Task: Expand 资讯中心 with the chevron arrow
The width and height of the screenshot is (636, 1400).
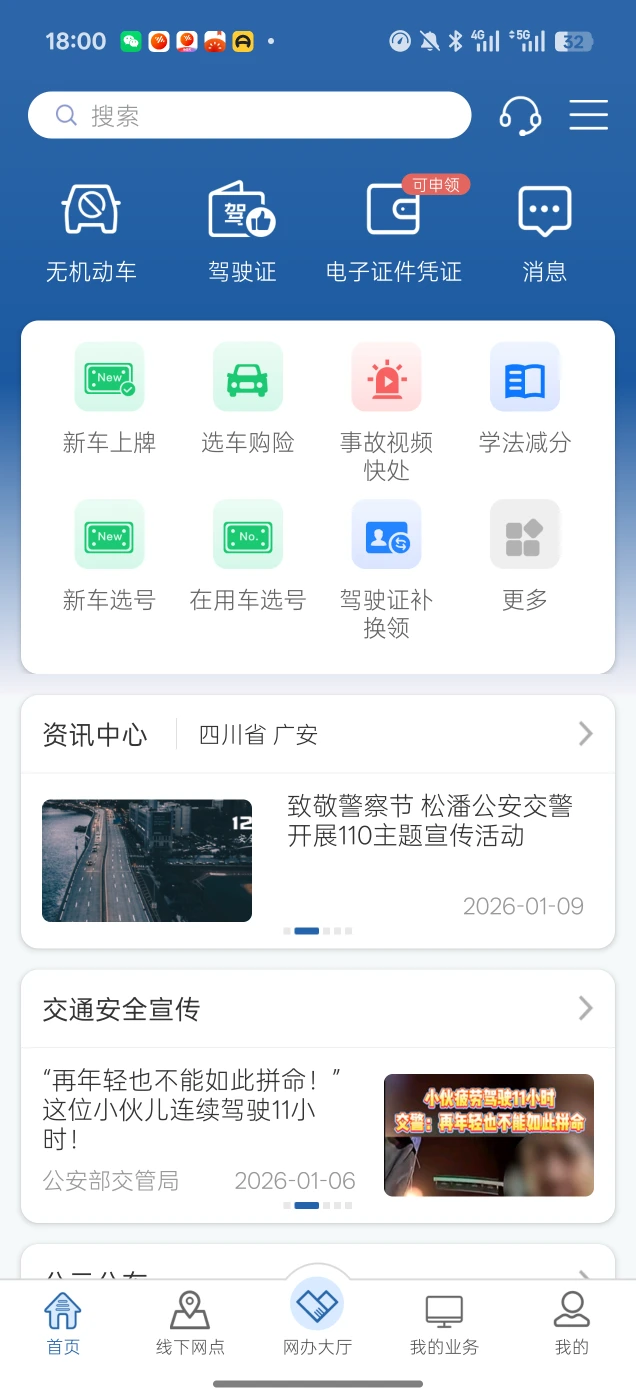Action: click(586, 734)
